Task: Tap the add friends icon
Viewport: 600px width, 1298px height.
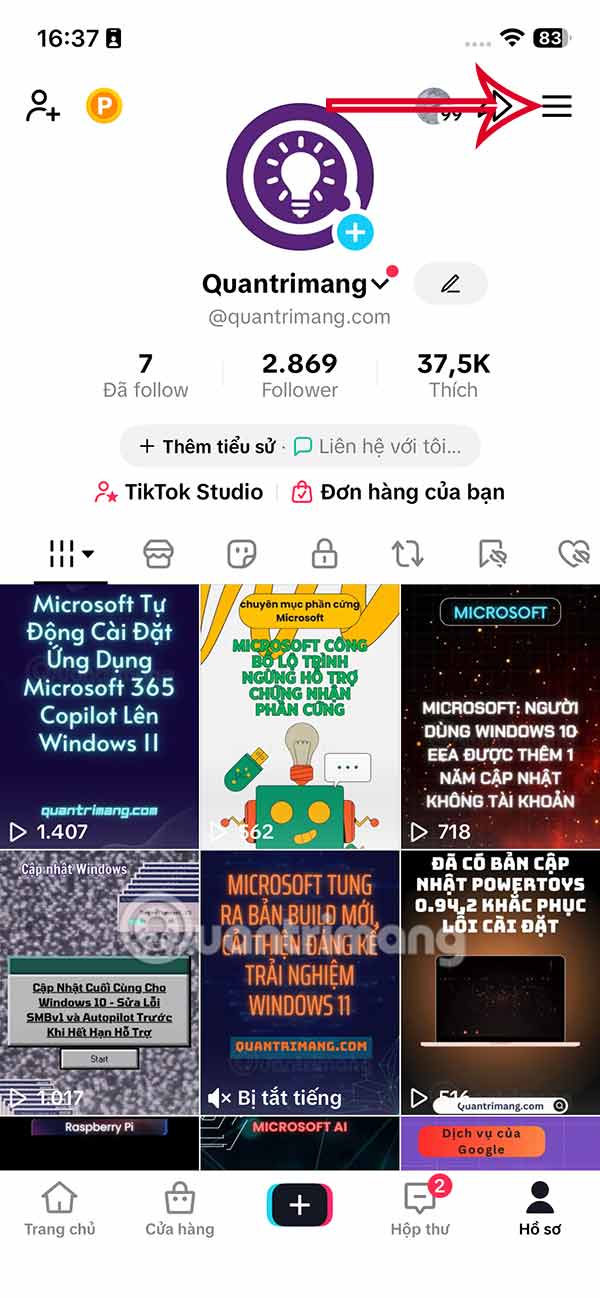Action: (43, 105)
